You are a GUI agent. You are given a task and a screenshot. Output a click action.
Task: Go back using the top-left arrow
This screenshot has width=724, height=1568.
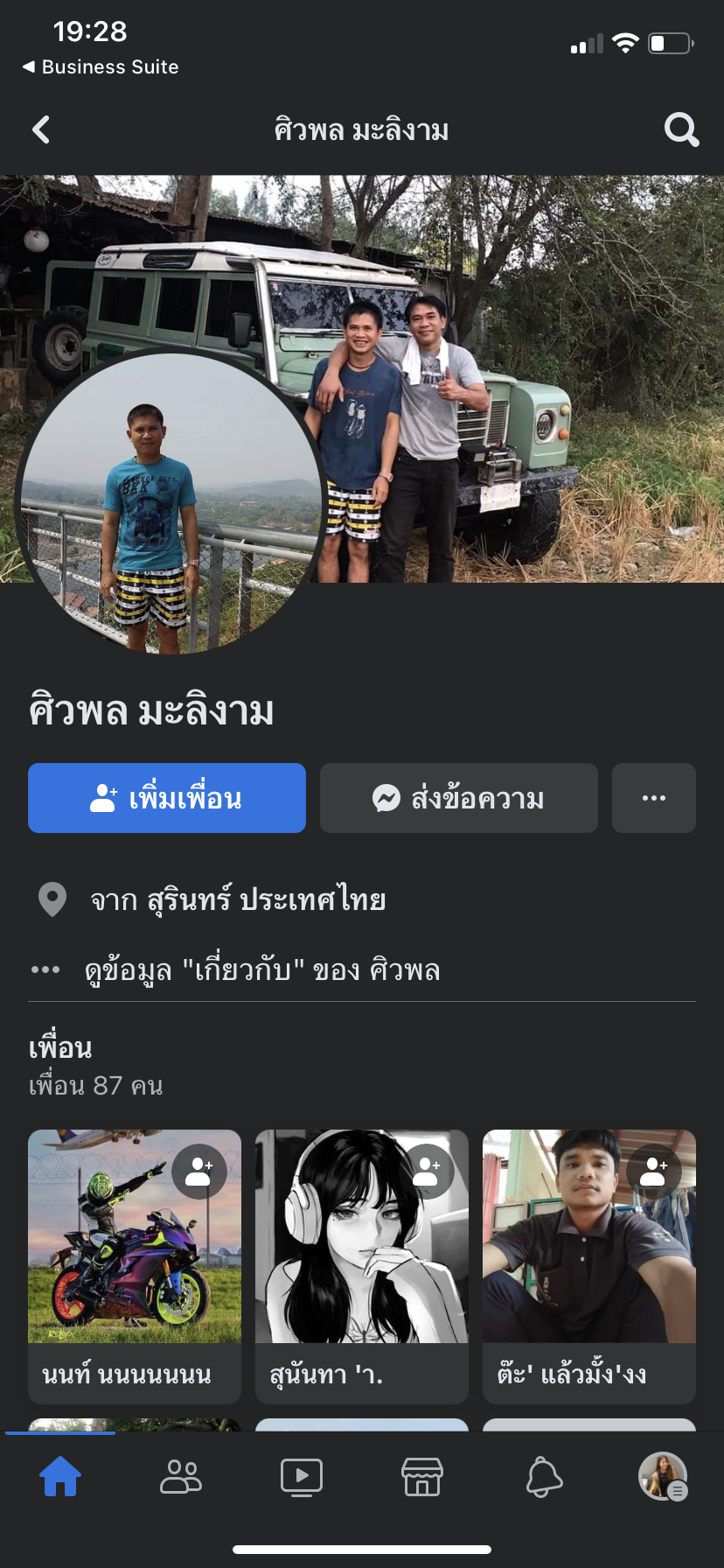41,130
